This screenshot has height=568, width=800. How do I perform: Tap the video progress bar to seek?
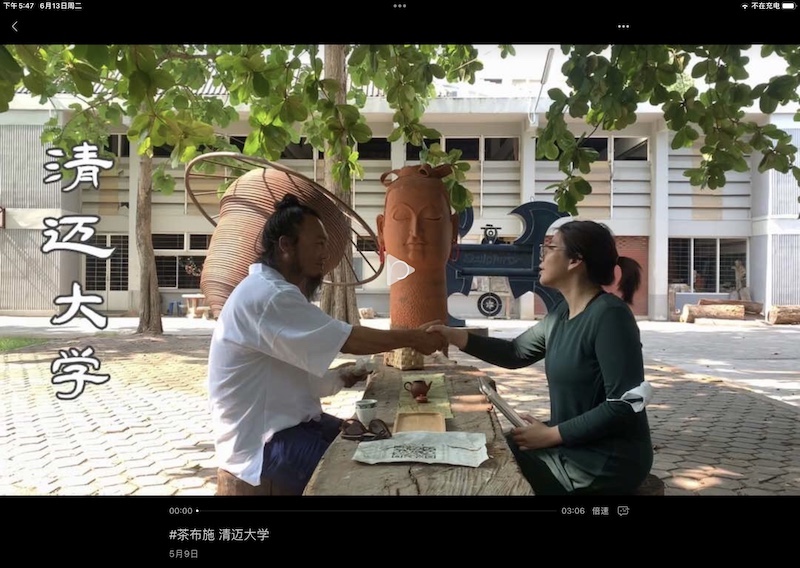point(377,511)
